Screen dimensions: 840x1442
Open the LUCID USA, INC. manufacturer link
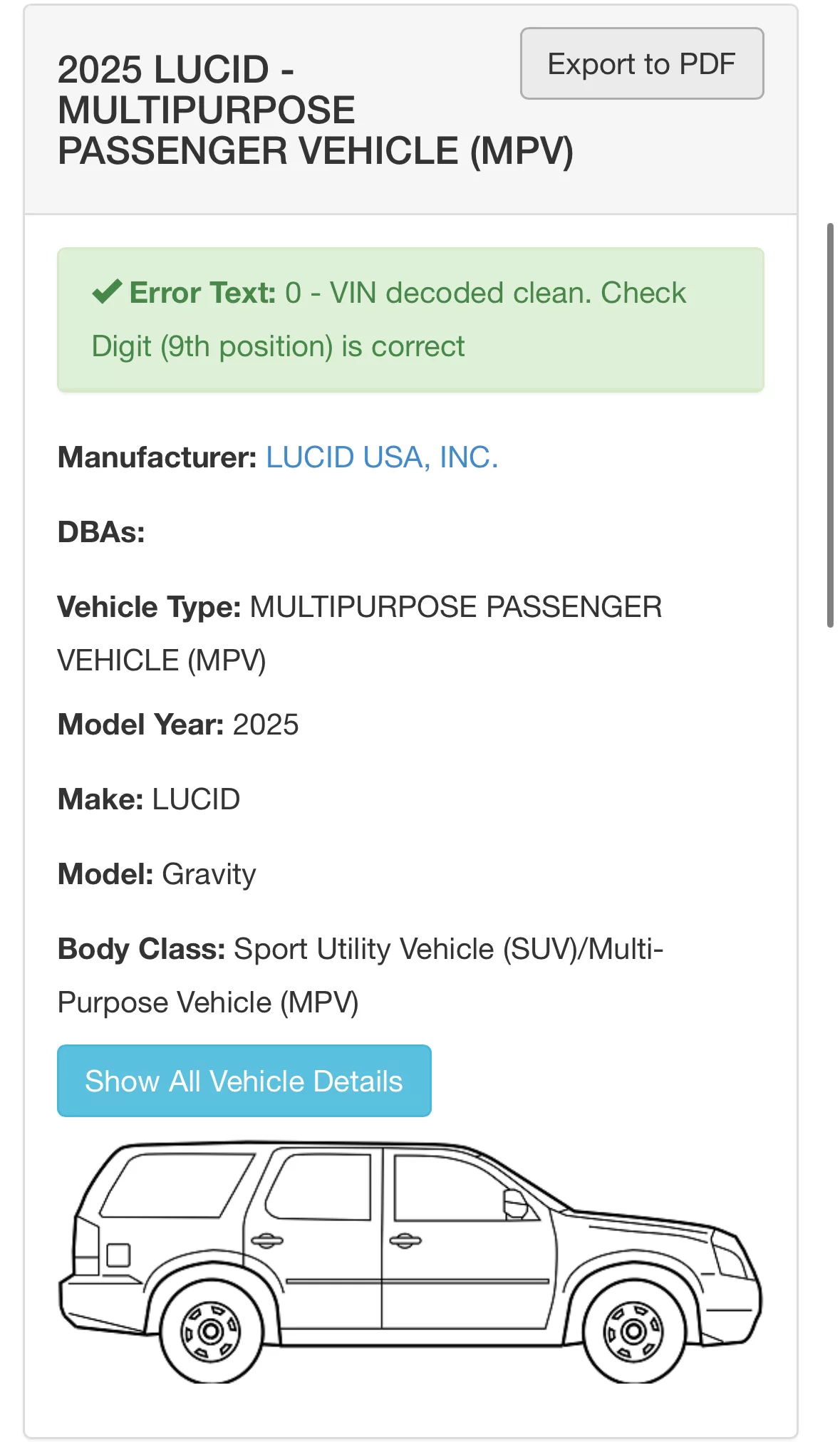pyautogui.click(x=382, y=457)
